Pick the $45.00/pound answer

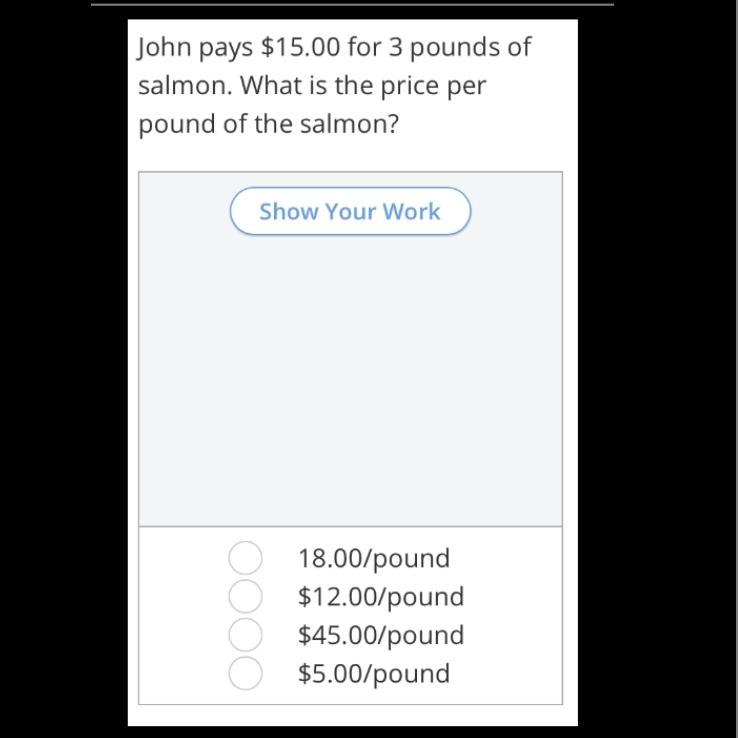point(246,634)
